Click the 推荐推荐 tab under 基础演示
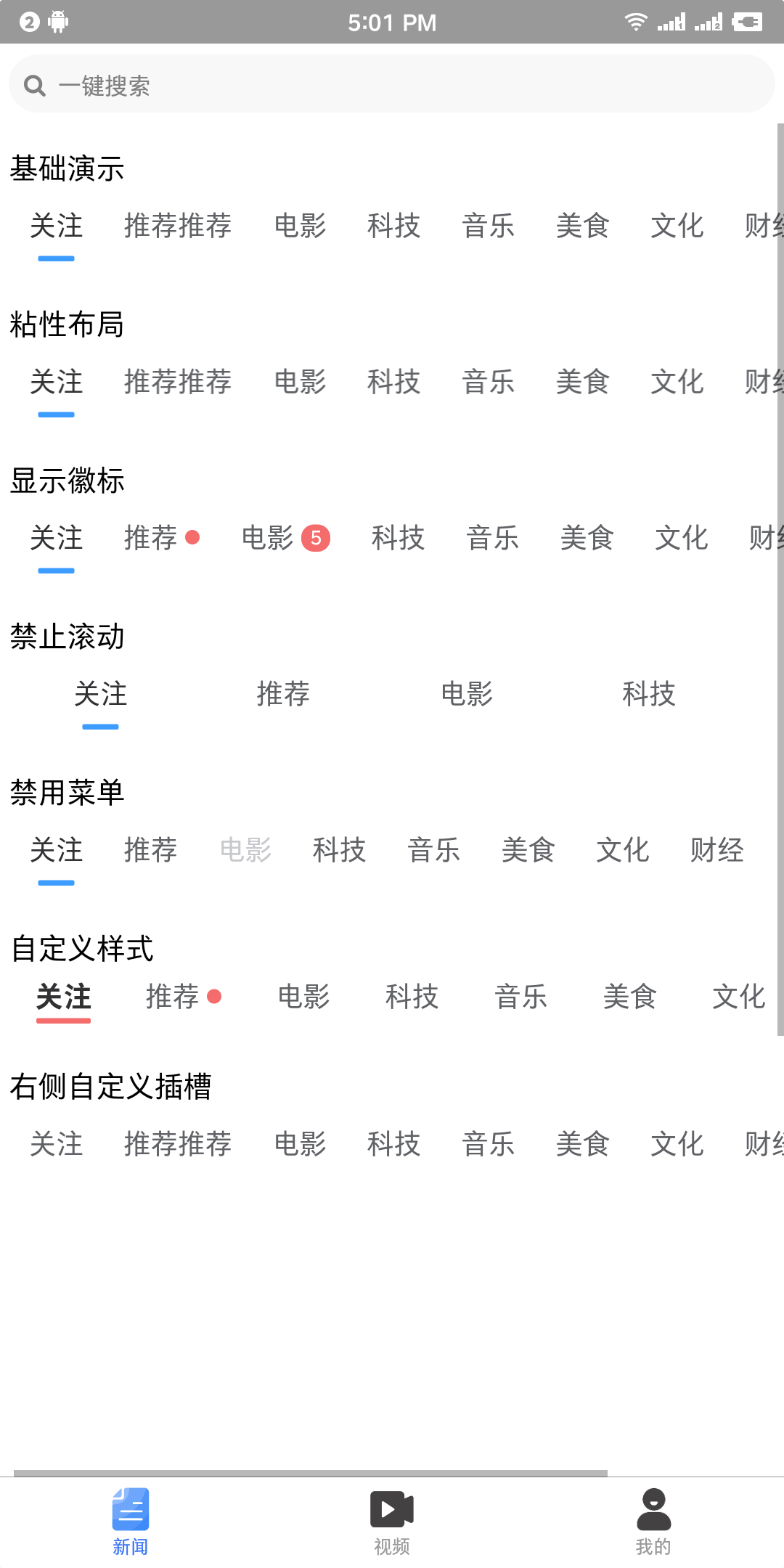Image resolution: width=784 pixels, height=1568 pixels. coord(176,226)
